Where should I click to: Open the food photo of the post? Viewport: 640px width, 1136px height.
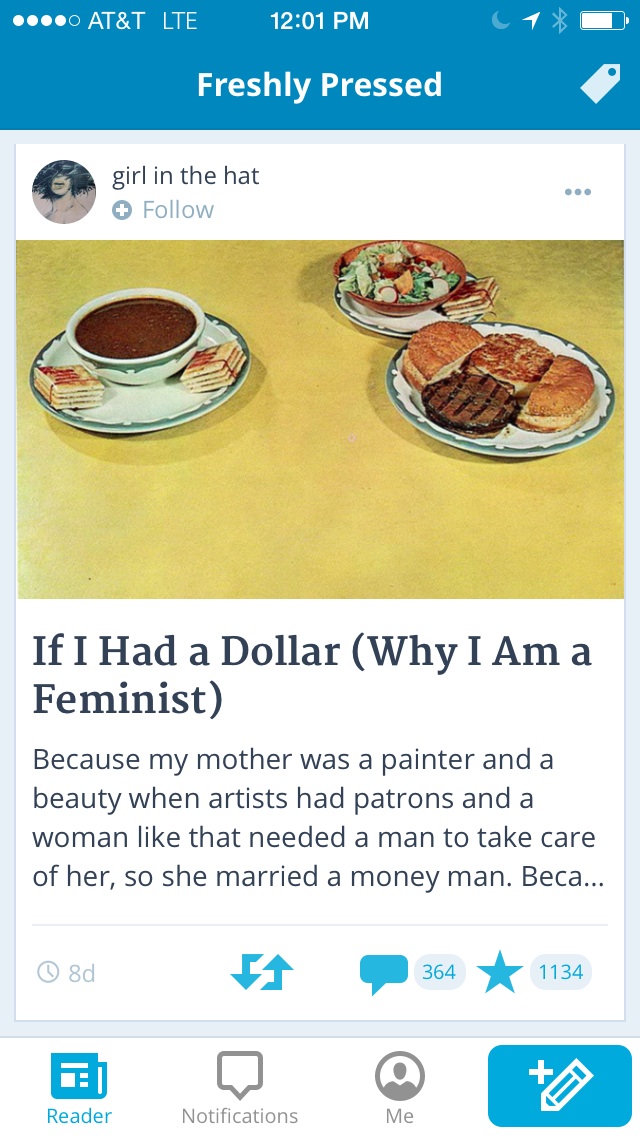320,419
